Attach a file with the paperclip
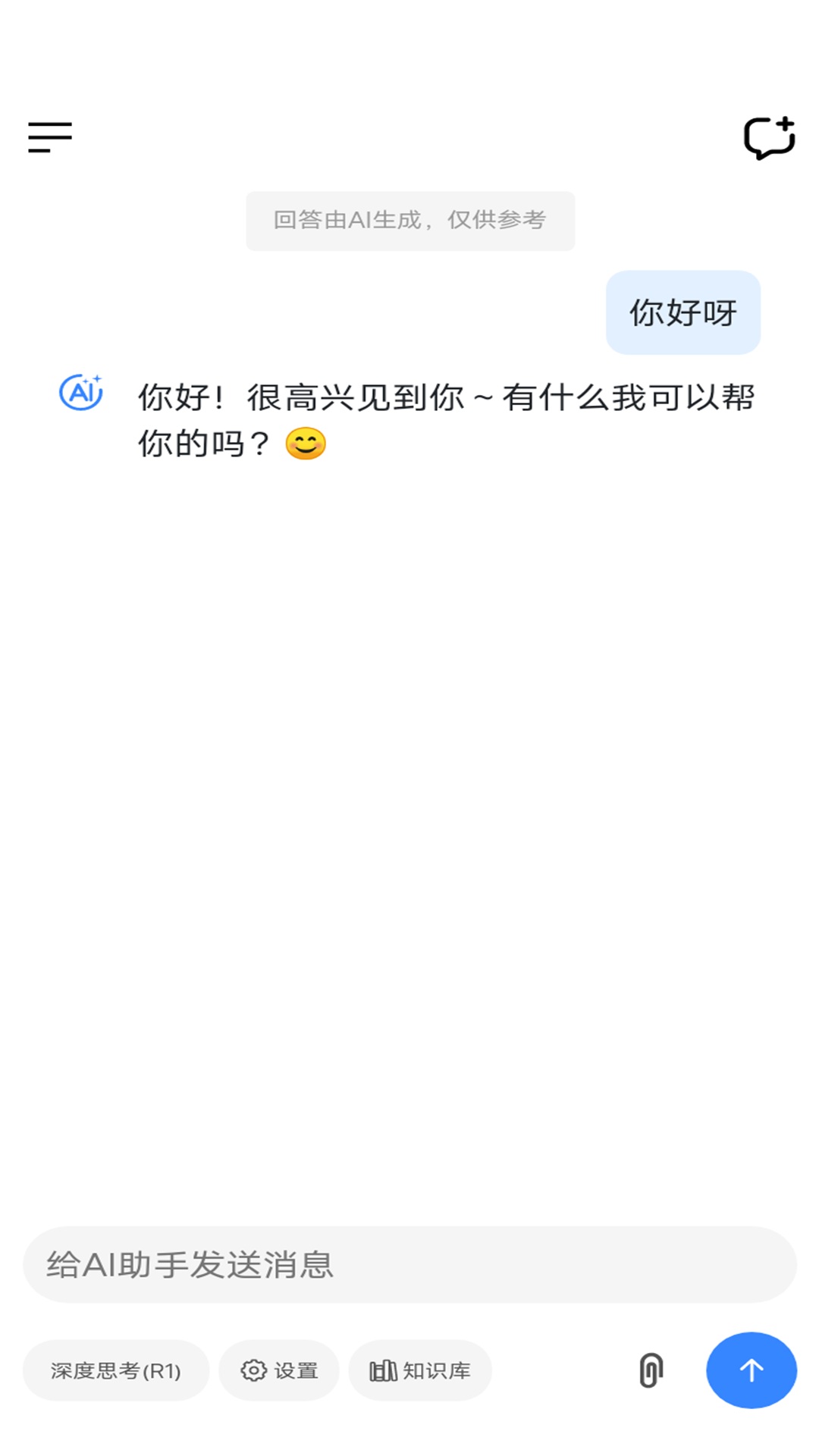This screenshot has height=1456, width=819. pyautogui.click(x=651, y=1370)
